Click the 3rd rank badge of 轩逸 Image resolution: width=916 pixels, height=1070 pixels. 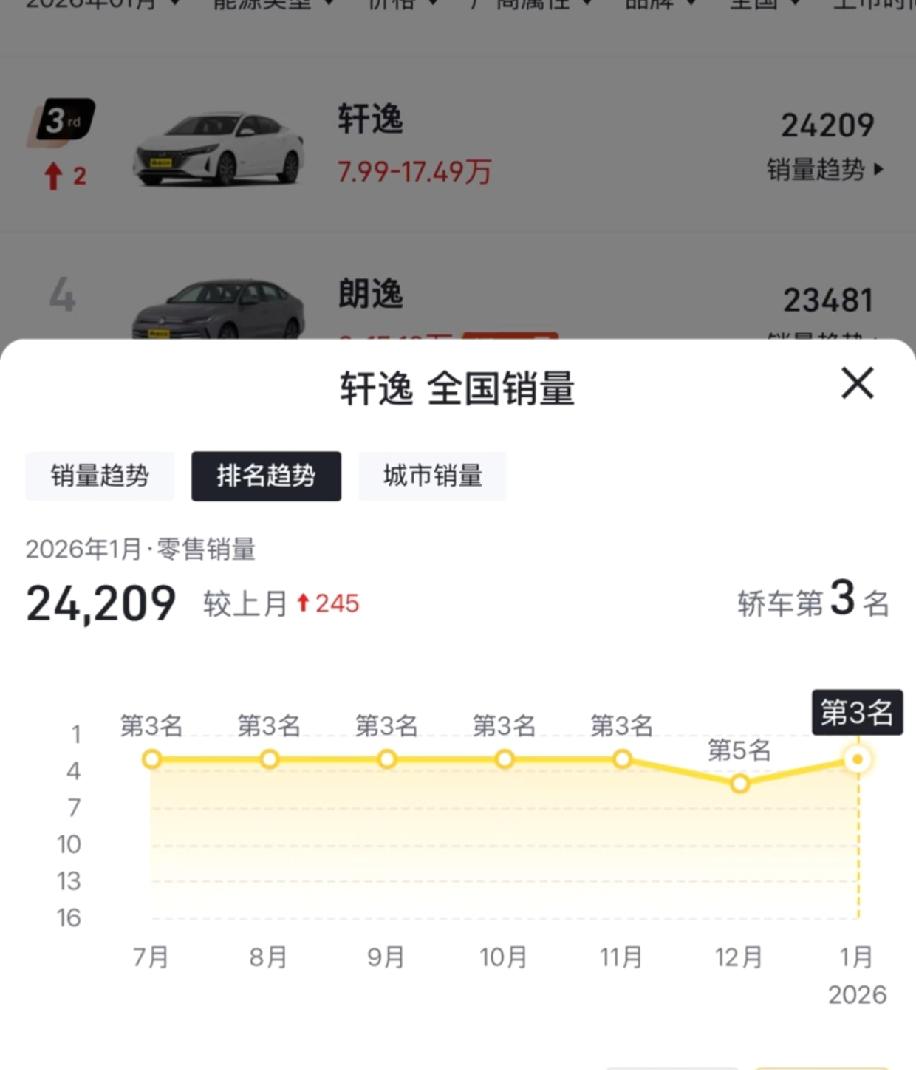tap(62, 120)
